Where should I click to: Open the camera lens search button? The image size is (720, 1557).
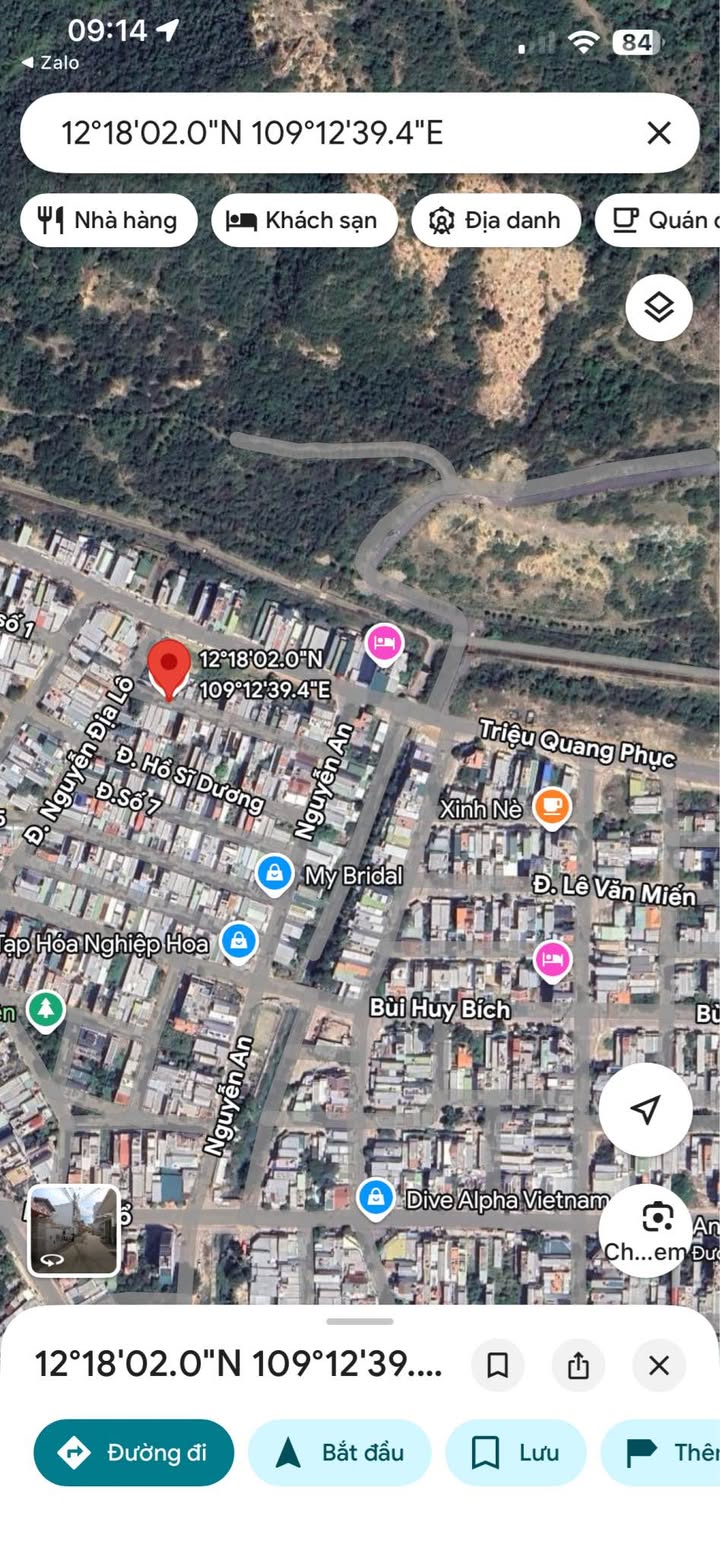point(657,1218)
